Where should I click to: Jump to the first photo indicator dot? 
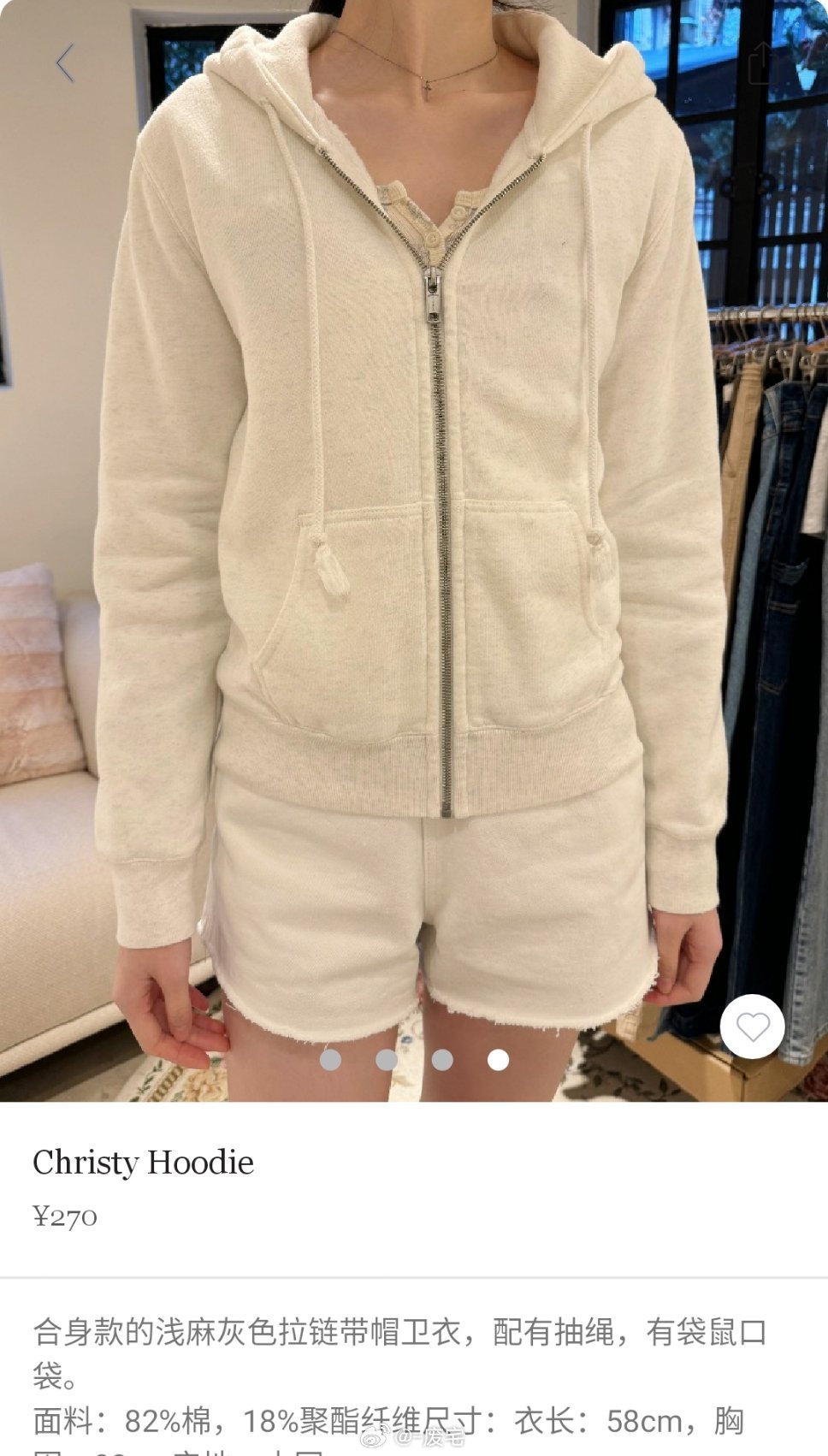click(x=330, y=1060)
